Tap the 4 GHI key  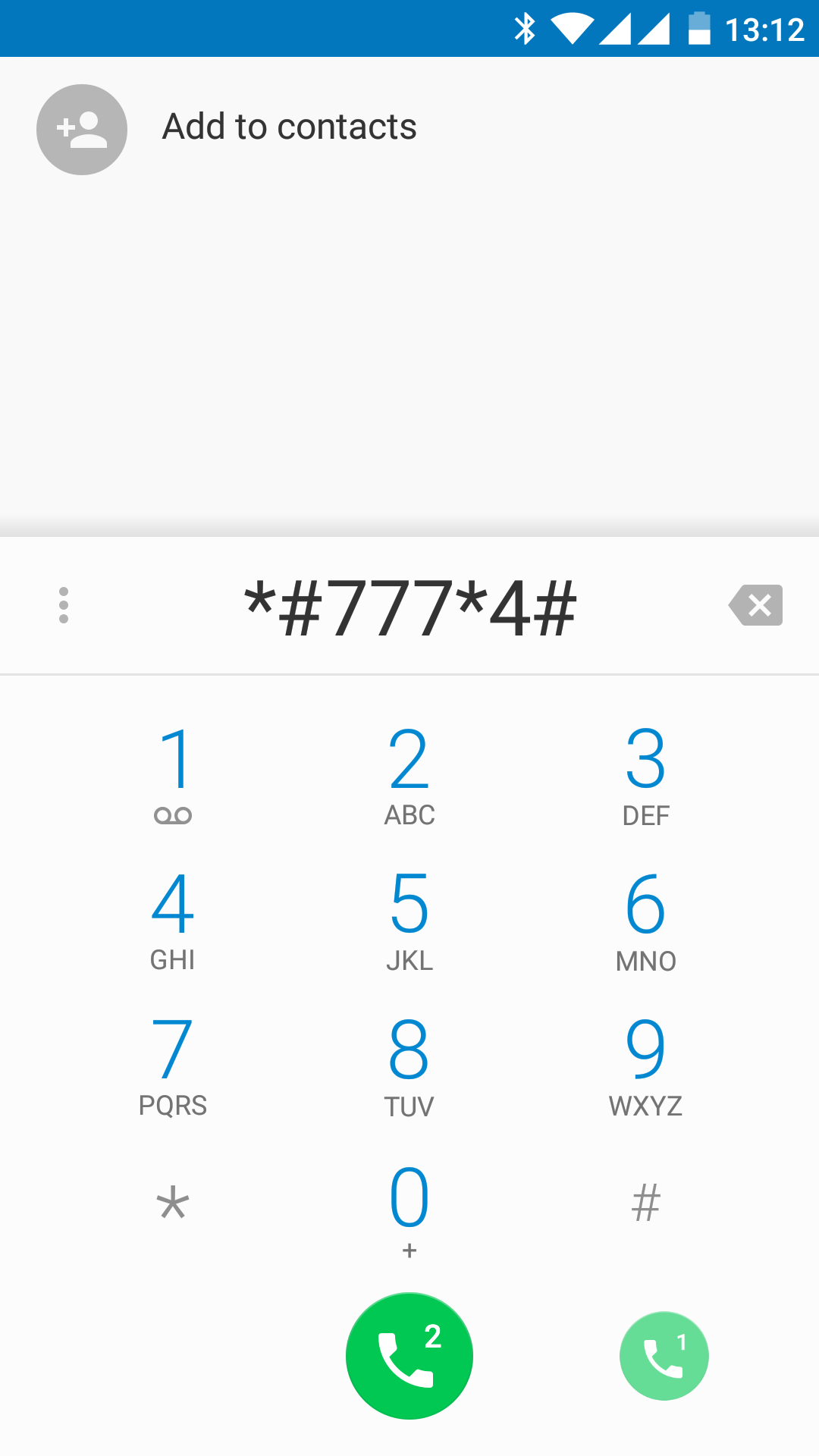(173, 918)
